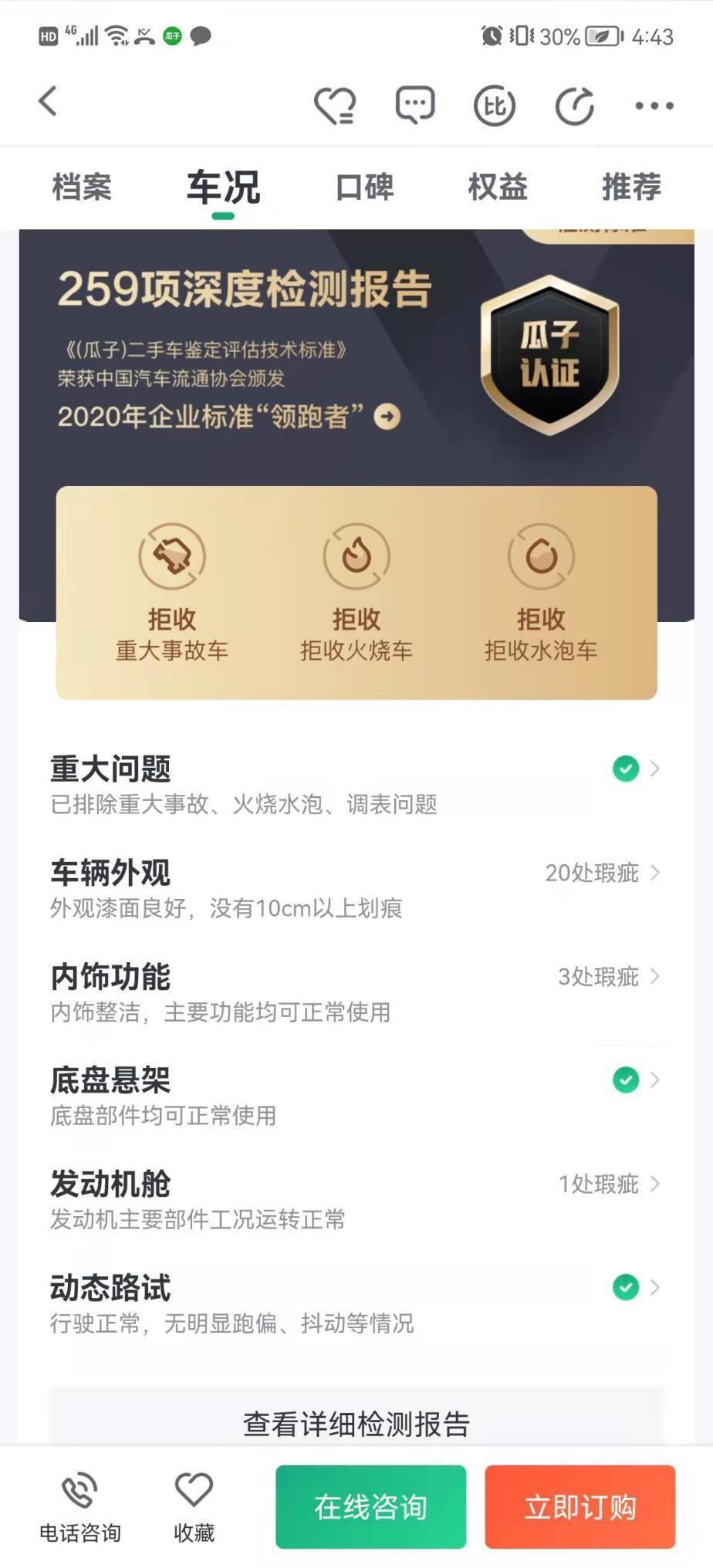Open the favorites list heart icon
The width and height of the screenshot is (713, 1568).
pos(334,105)
